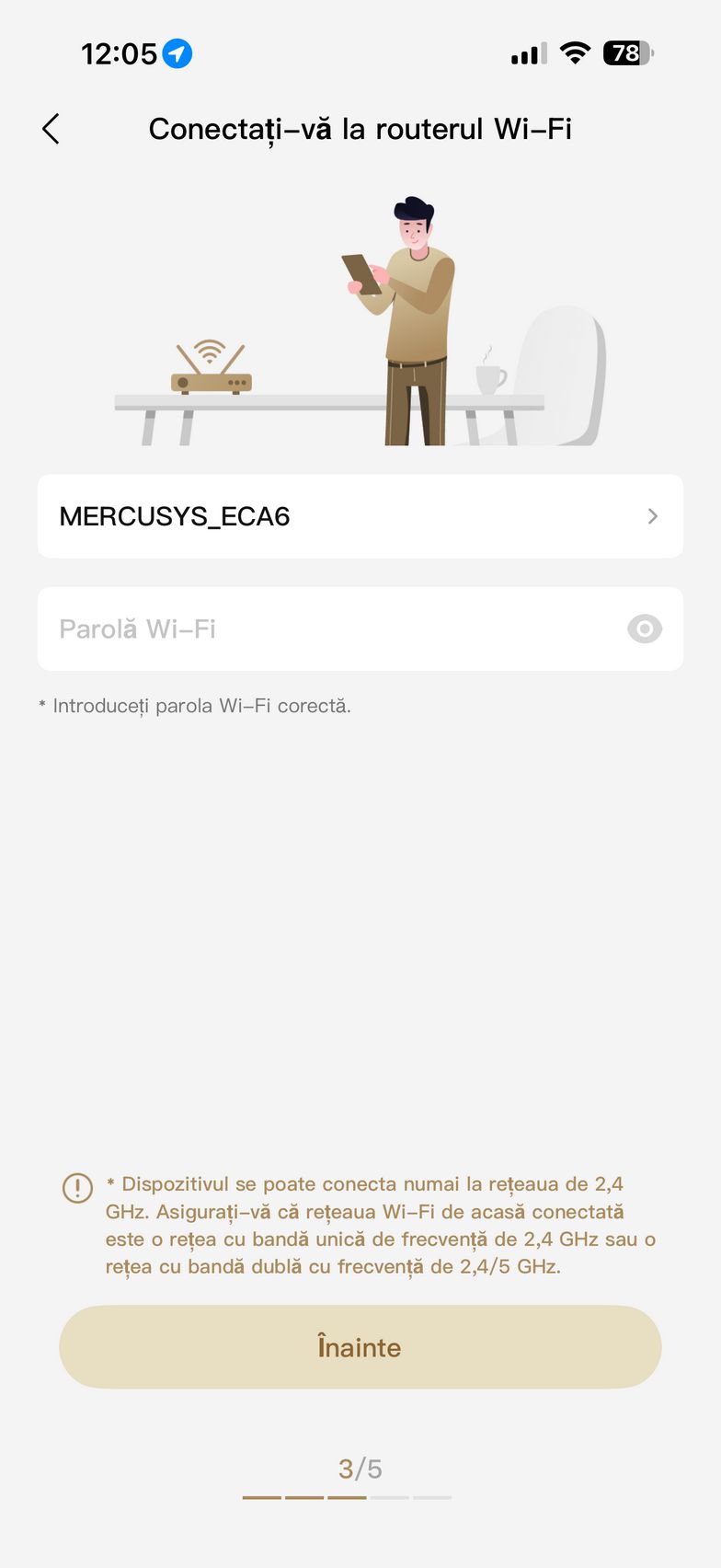Go back from the Wi-Fi router screen
The image size is (721, 1568).
(51, 129)
